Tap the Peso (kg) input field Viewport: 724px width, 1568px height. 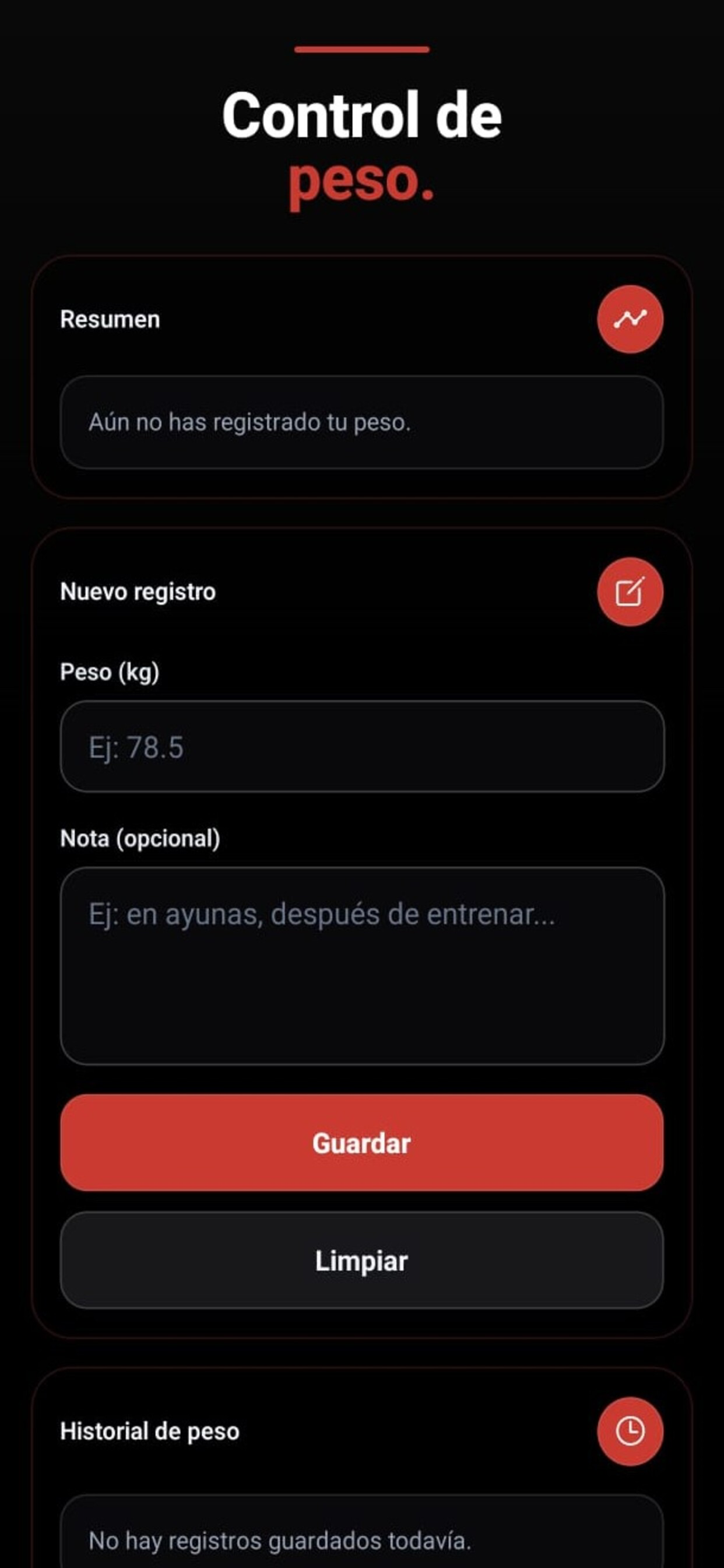point(362,746)
